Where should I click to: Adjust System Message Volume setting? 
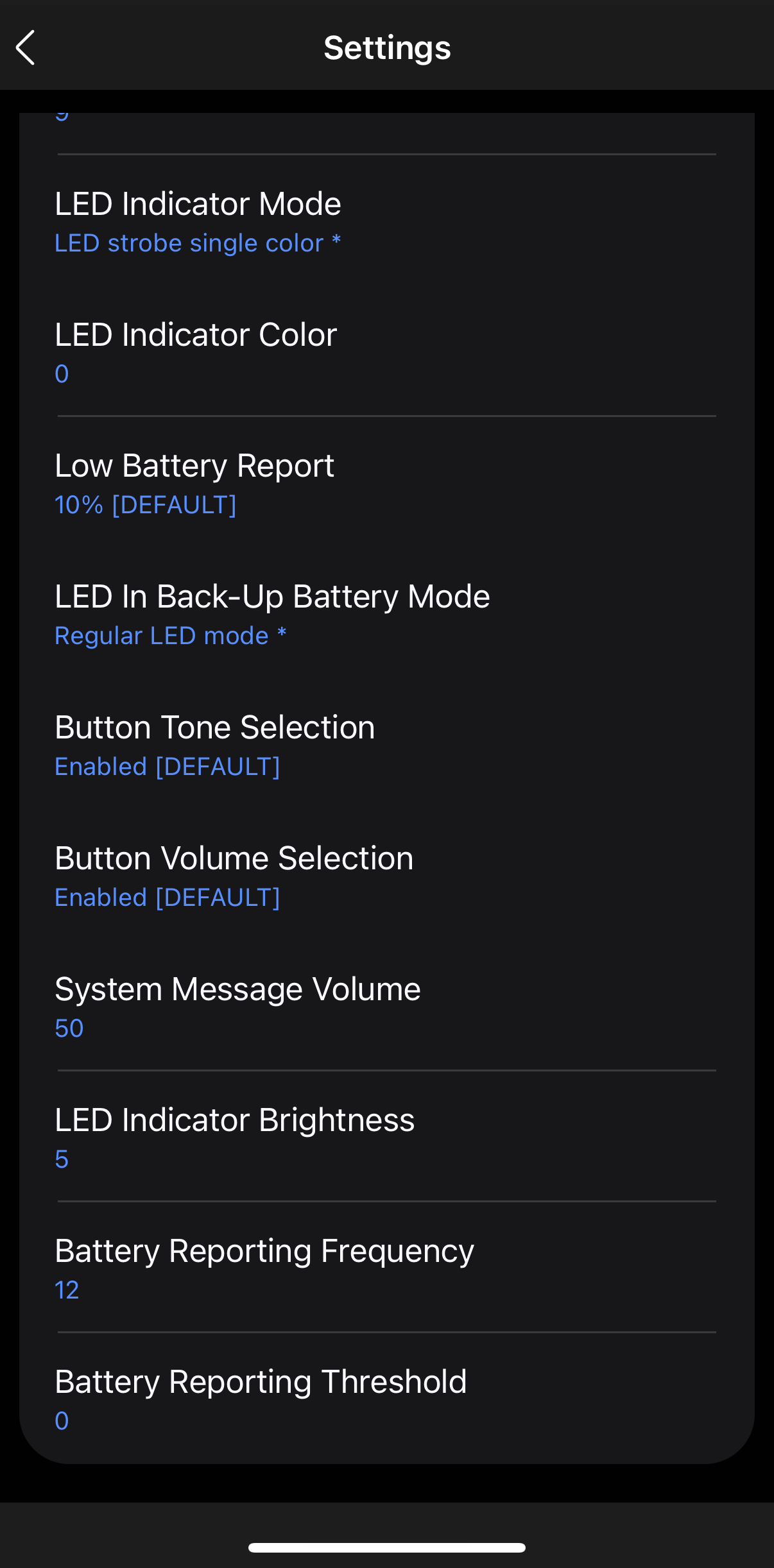point(387,1007)
